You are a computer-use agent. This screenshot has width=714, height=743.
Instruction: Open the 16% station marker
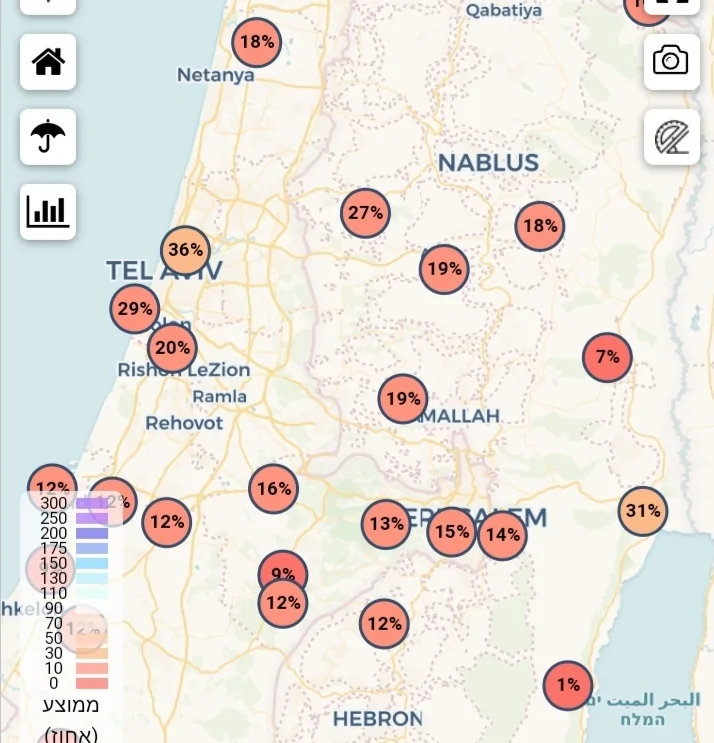[x=273, y=489]
